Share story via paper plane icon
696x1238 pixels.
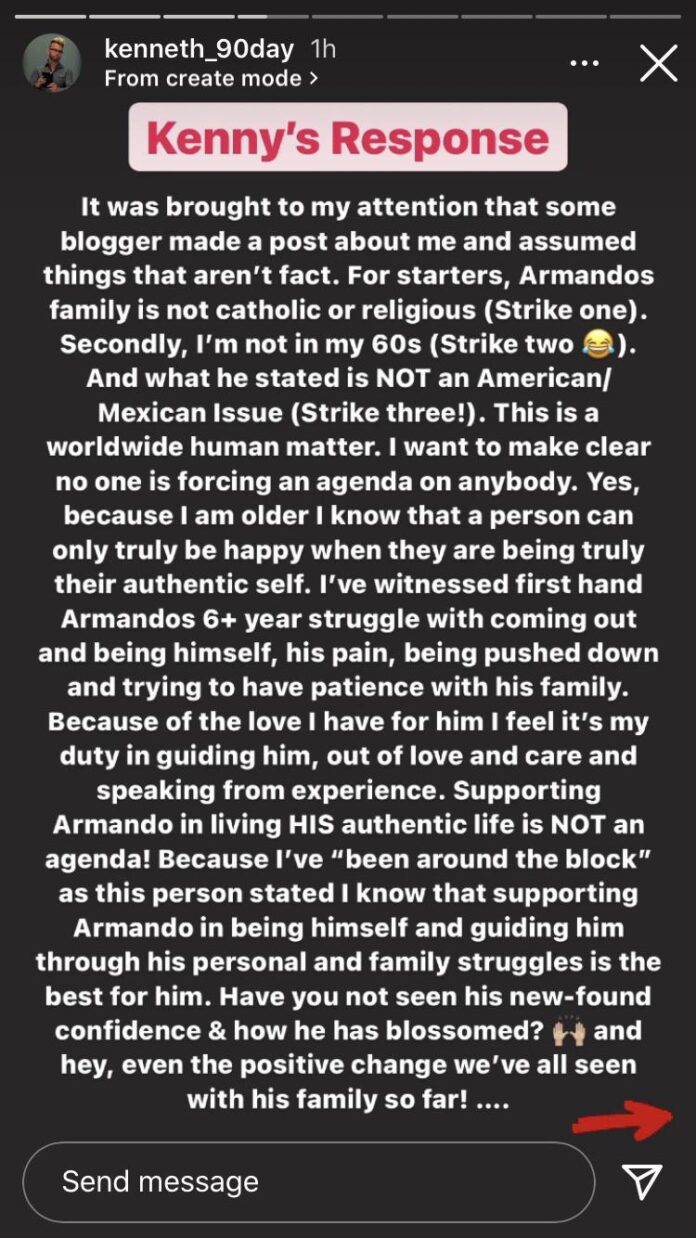(642, 1182)
